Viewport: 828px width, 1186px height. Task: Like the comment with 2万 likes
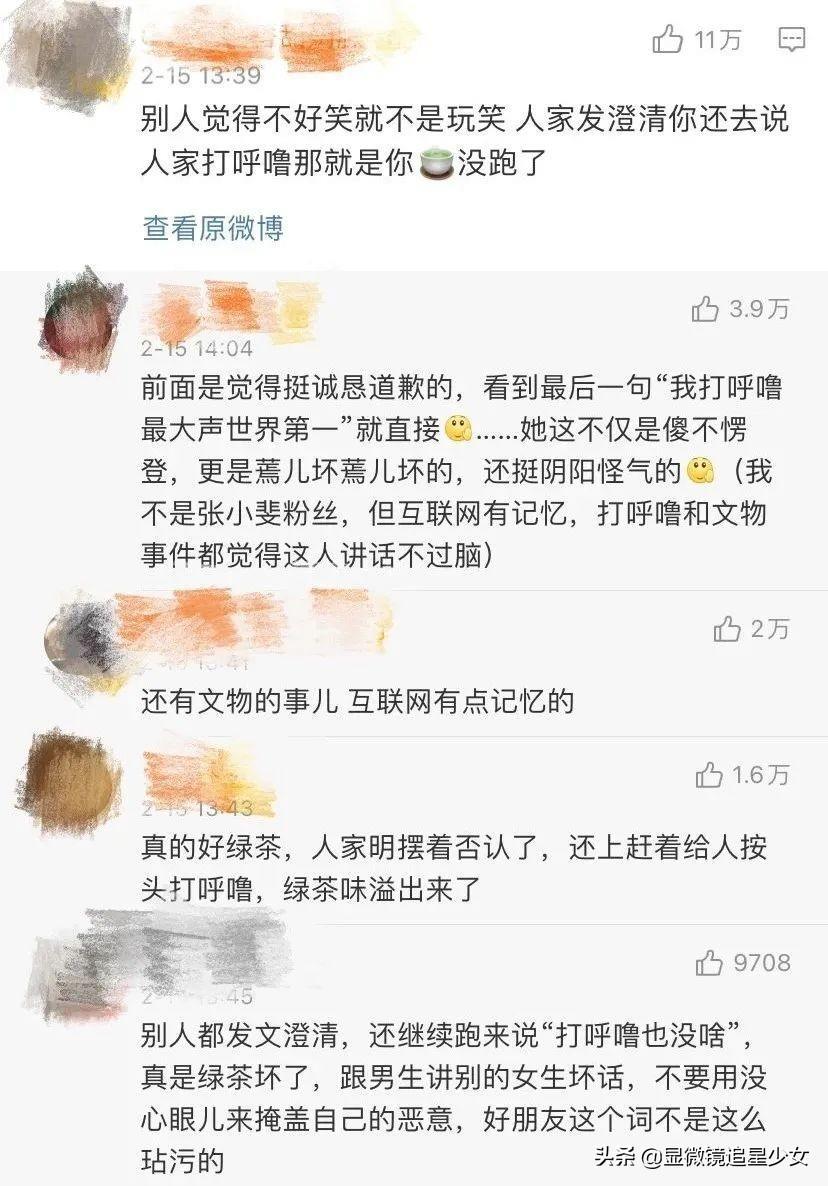727,629
